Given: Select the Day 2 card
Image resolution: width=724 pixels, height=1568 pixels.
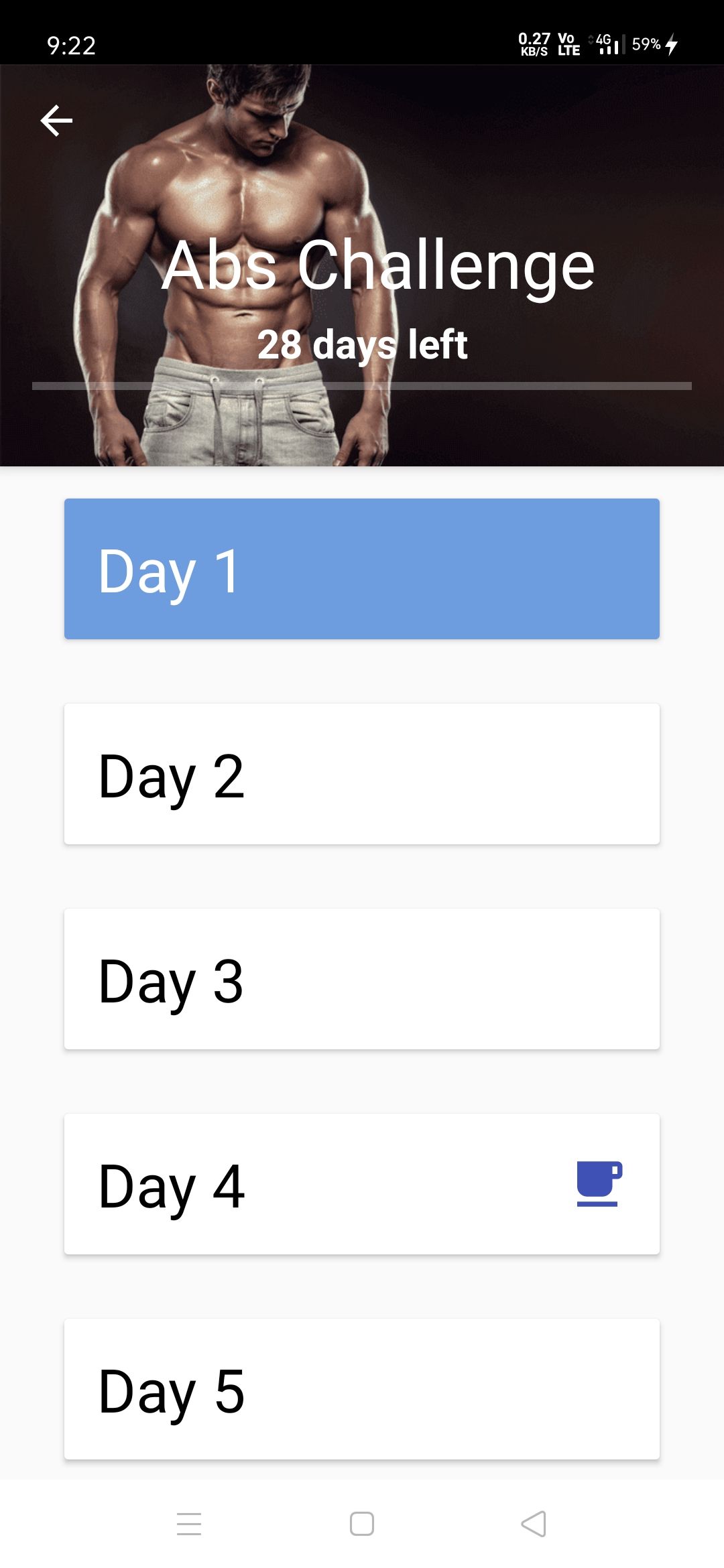Looking at the screenshot, I should click(362, 774).
